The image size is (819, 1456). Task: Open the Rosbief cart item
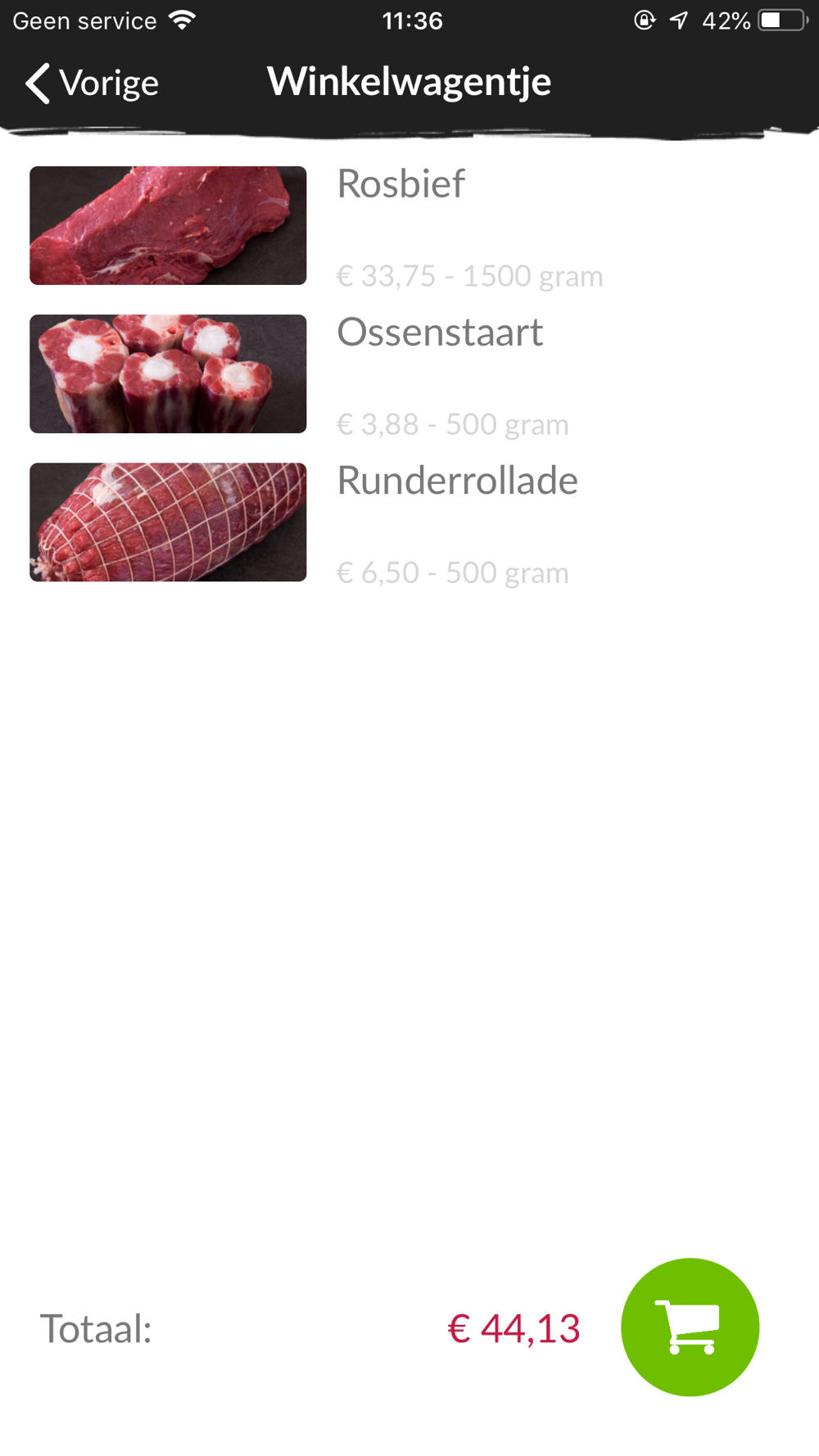(x=409, y=226)
